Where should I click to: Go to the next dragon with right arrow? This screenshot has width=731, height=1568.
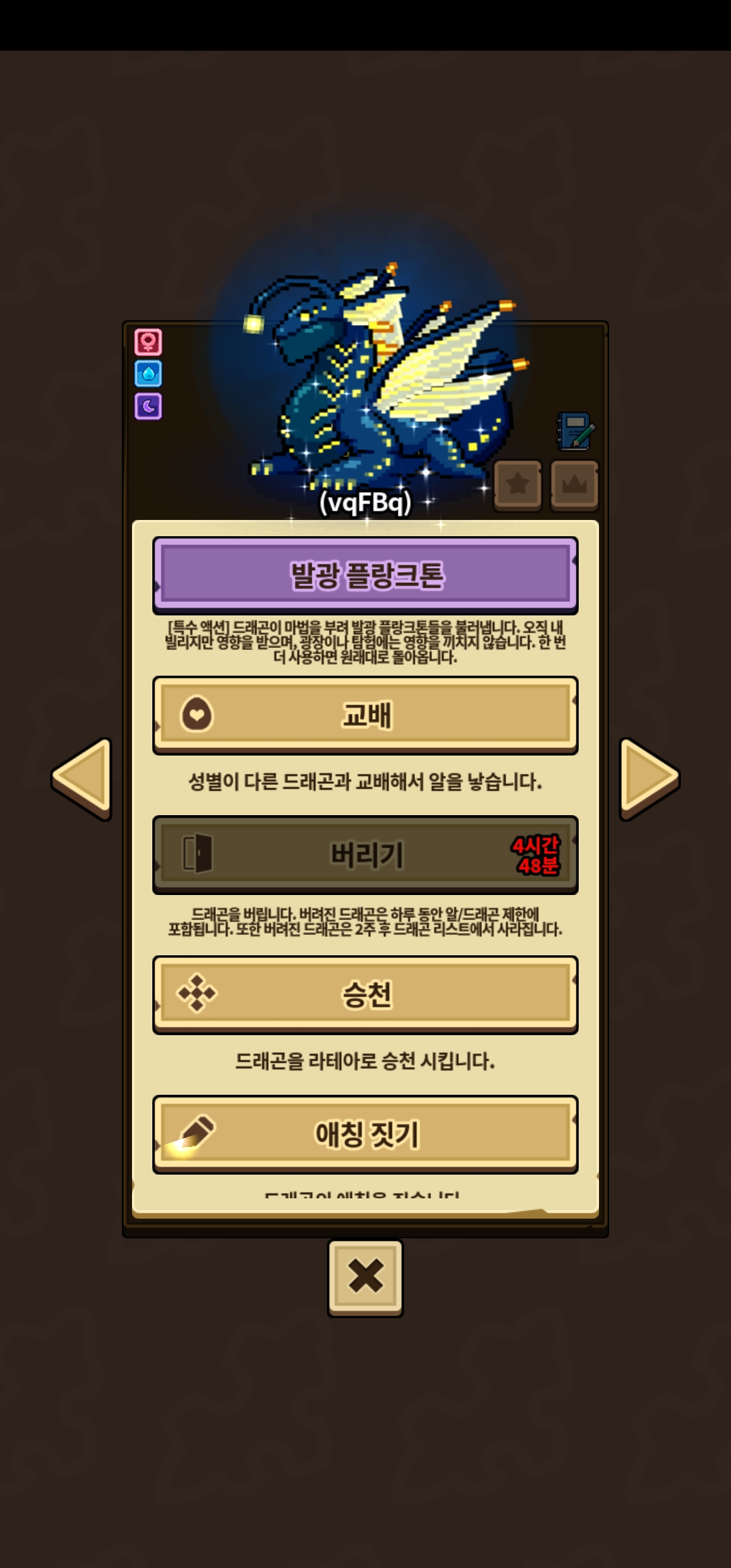tap(649, 779)
